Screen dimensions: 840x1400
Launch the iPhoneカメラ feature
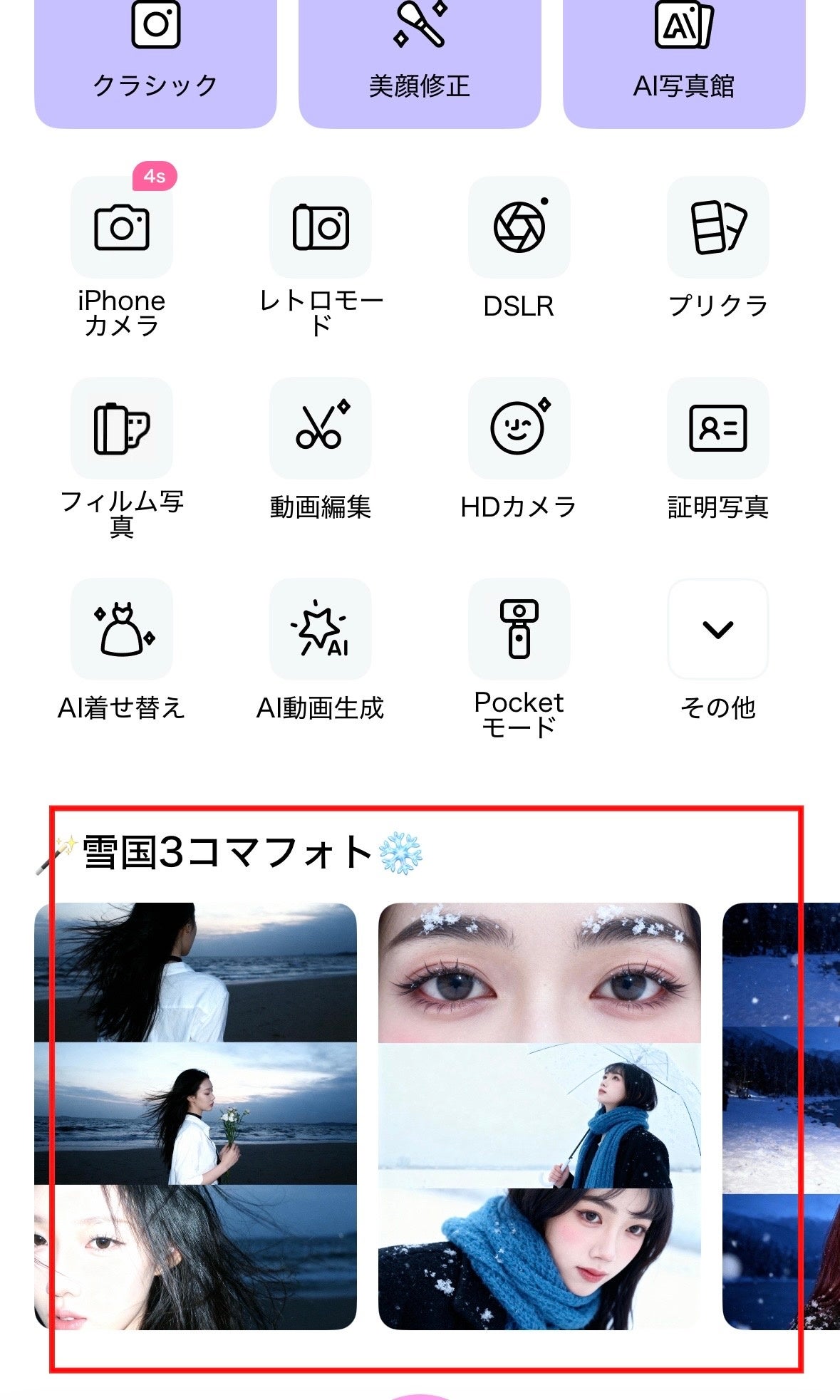122,228
